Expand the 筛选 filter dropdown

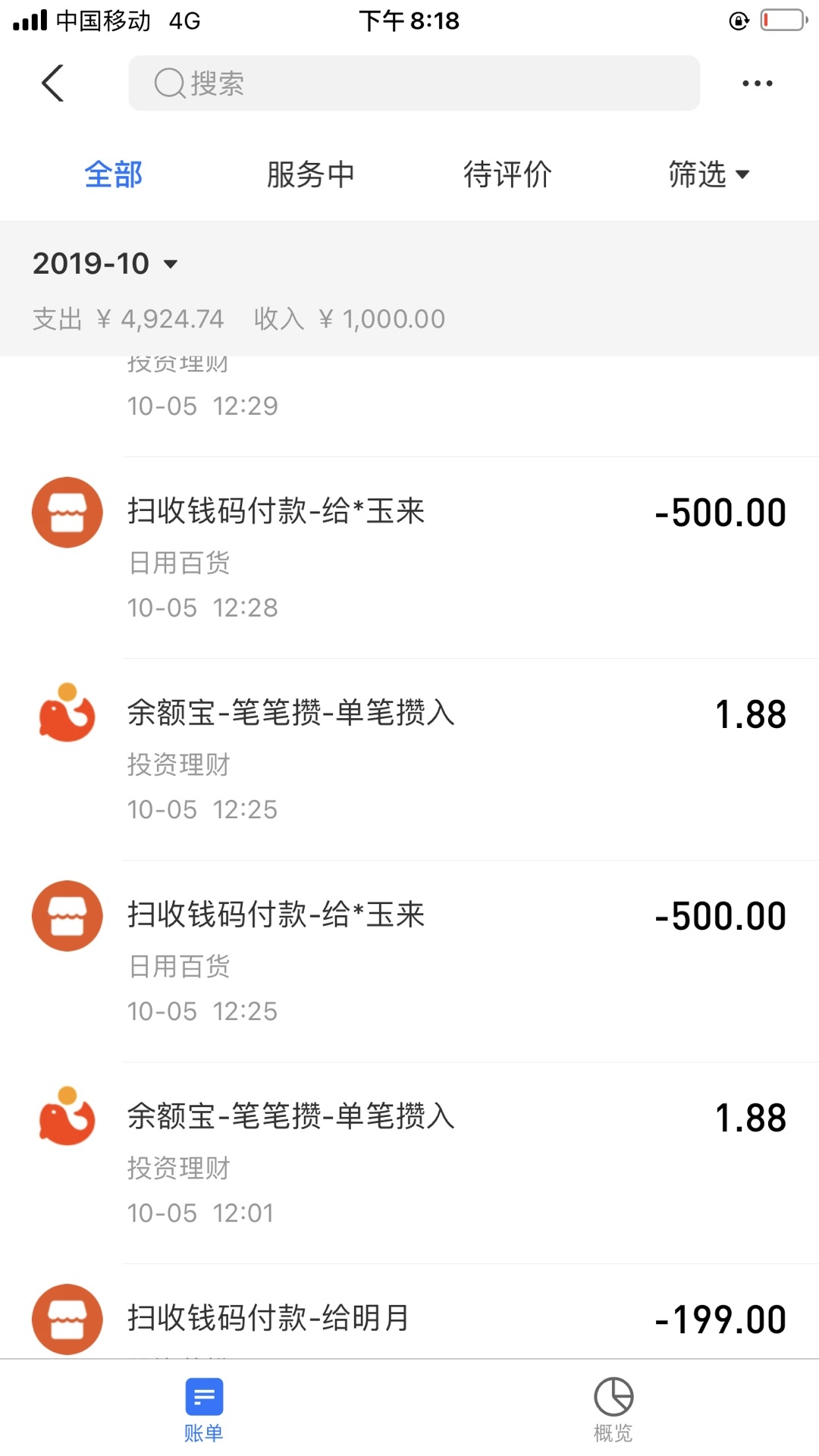coord(708,174)
